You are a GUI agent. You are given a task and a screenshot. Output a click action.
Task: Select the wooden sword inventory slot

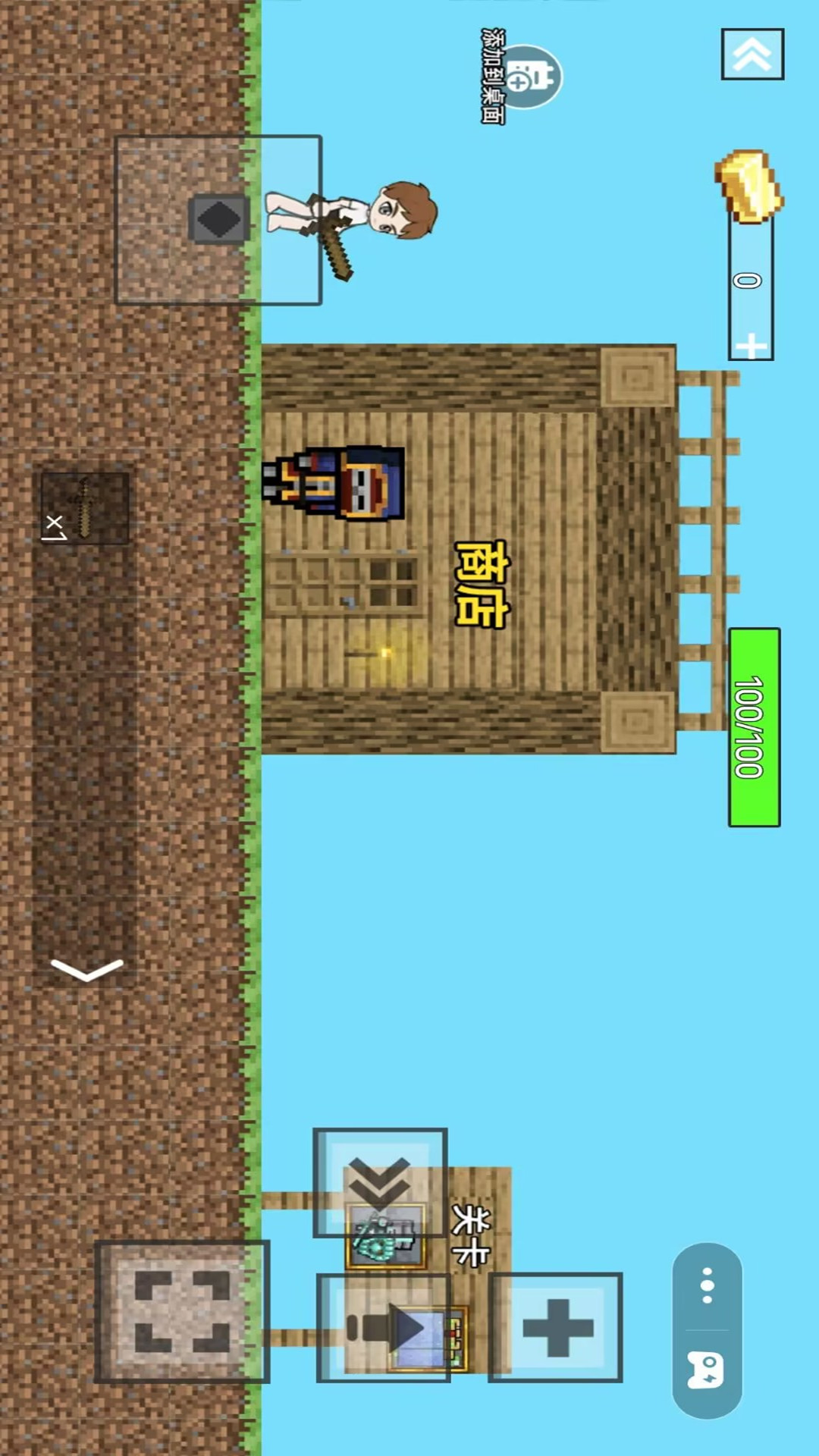(85, 508)
